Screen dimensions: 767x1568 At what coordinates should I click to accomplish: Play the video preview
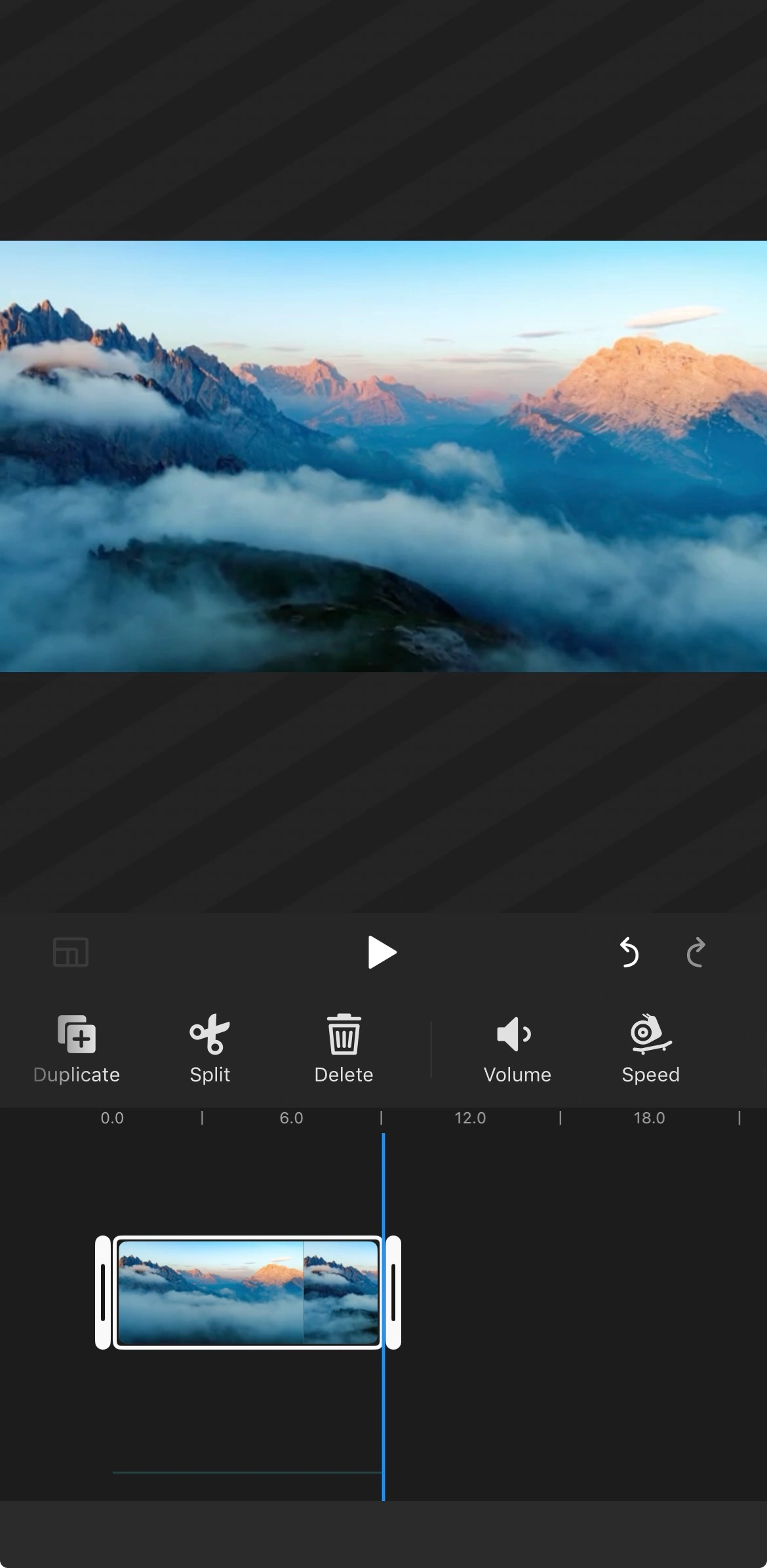(x=382, y=952)
